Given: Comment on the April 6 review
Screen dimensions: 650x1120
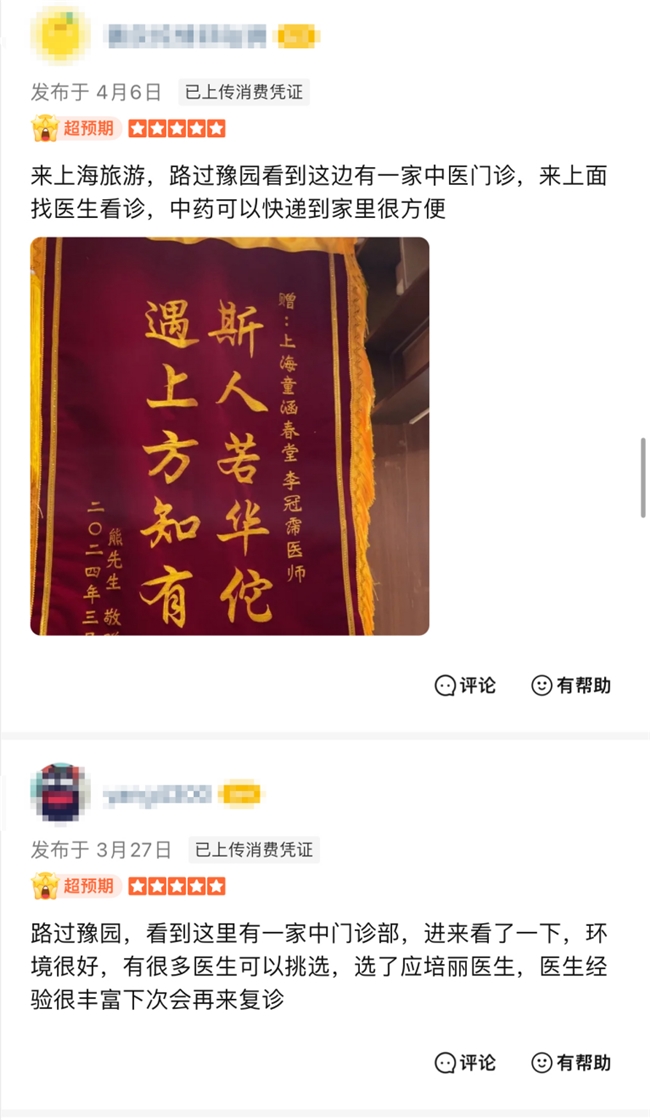Looking at the screenshot, I should (466, 685).
